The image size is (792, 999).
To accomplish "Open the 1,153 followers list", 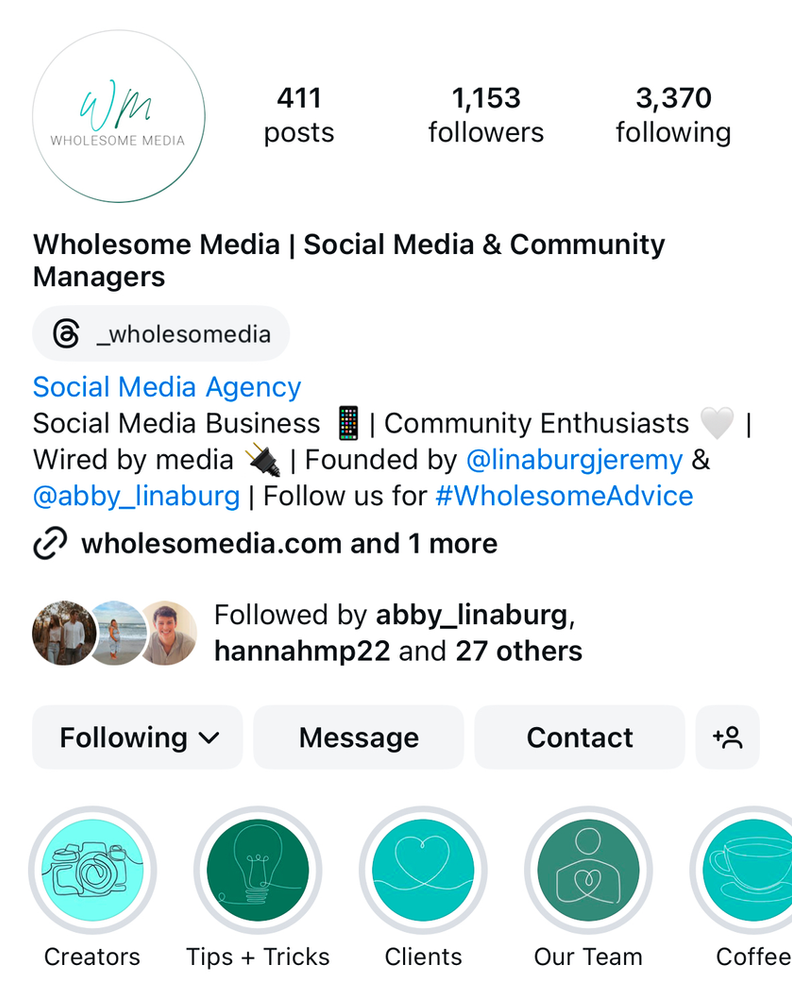I will [486, 115].
